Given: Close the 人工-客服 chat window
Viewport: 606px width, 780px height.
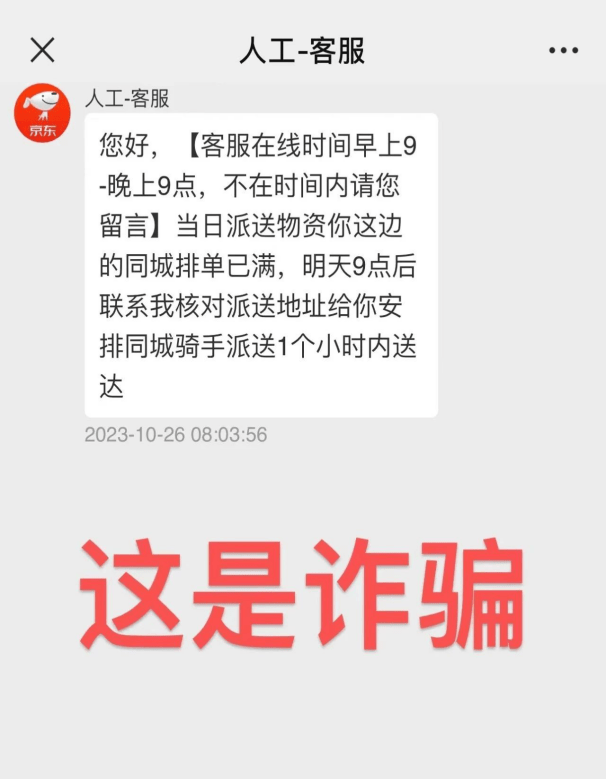Looking at the screenshot, I should 43,50.
